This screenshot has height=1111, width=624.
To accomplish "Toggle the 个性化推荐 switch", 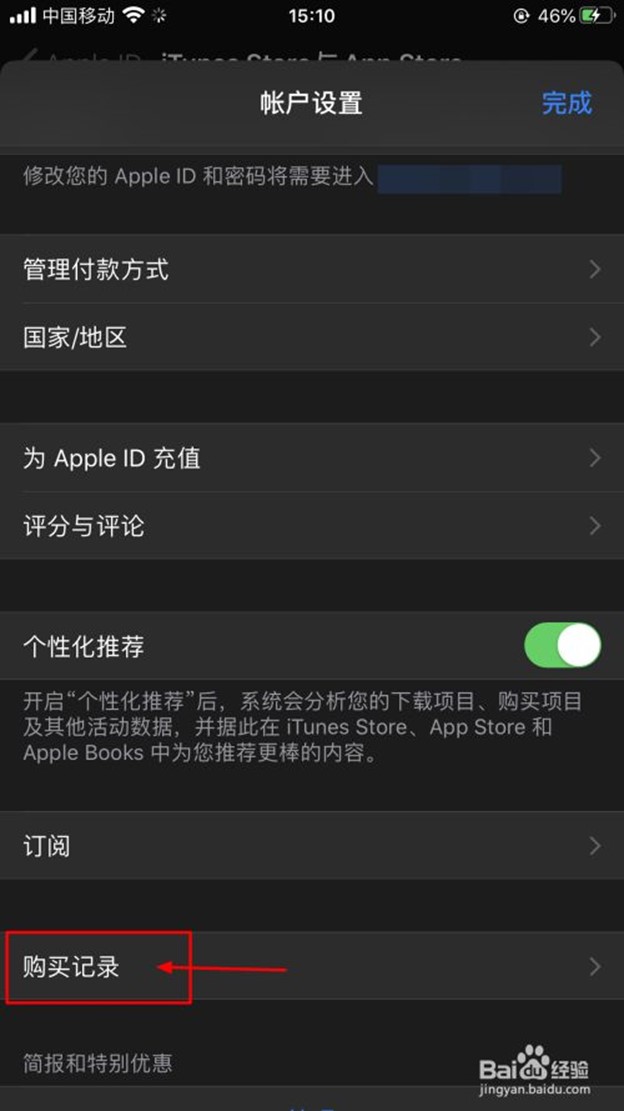I will [562, 646].
